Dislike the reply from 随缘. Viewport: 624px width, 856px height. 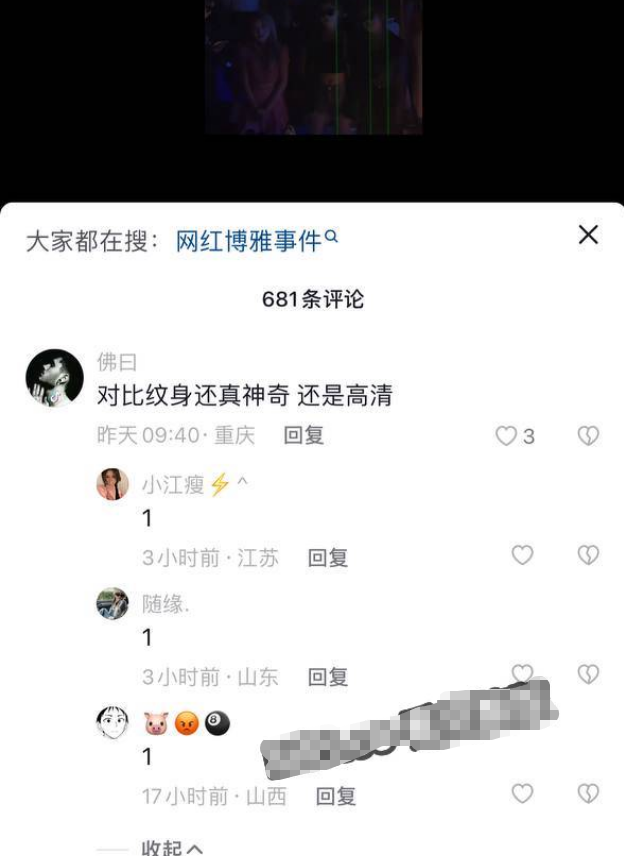[588, 674]
